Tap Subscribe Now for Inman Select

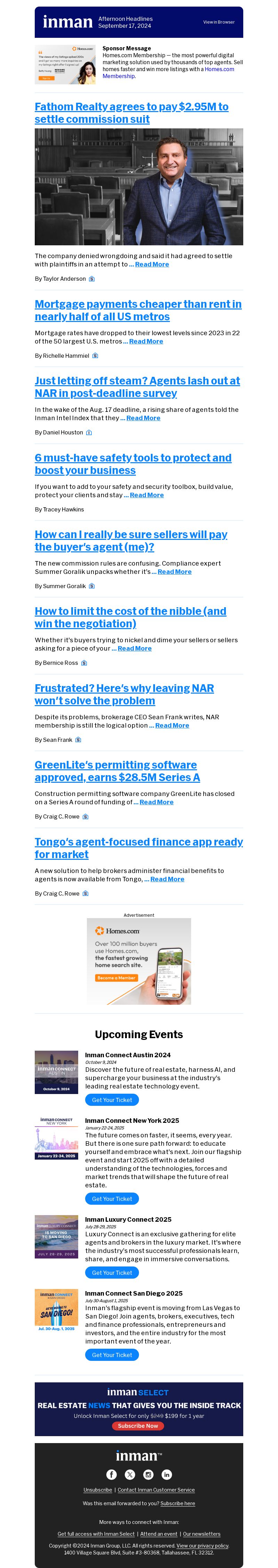[138, 1426]
